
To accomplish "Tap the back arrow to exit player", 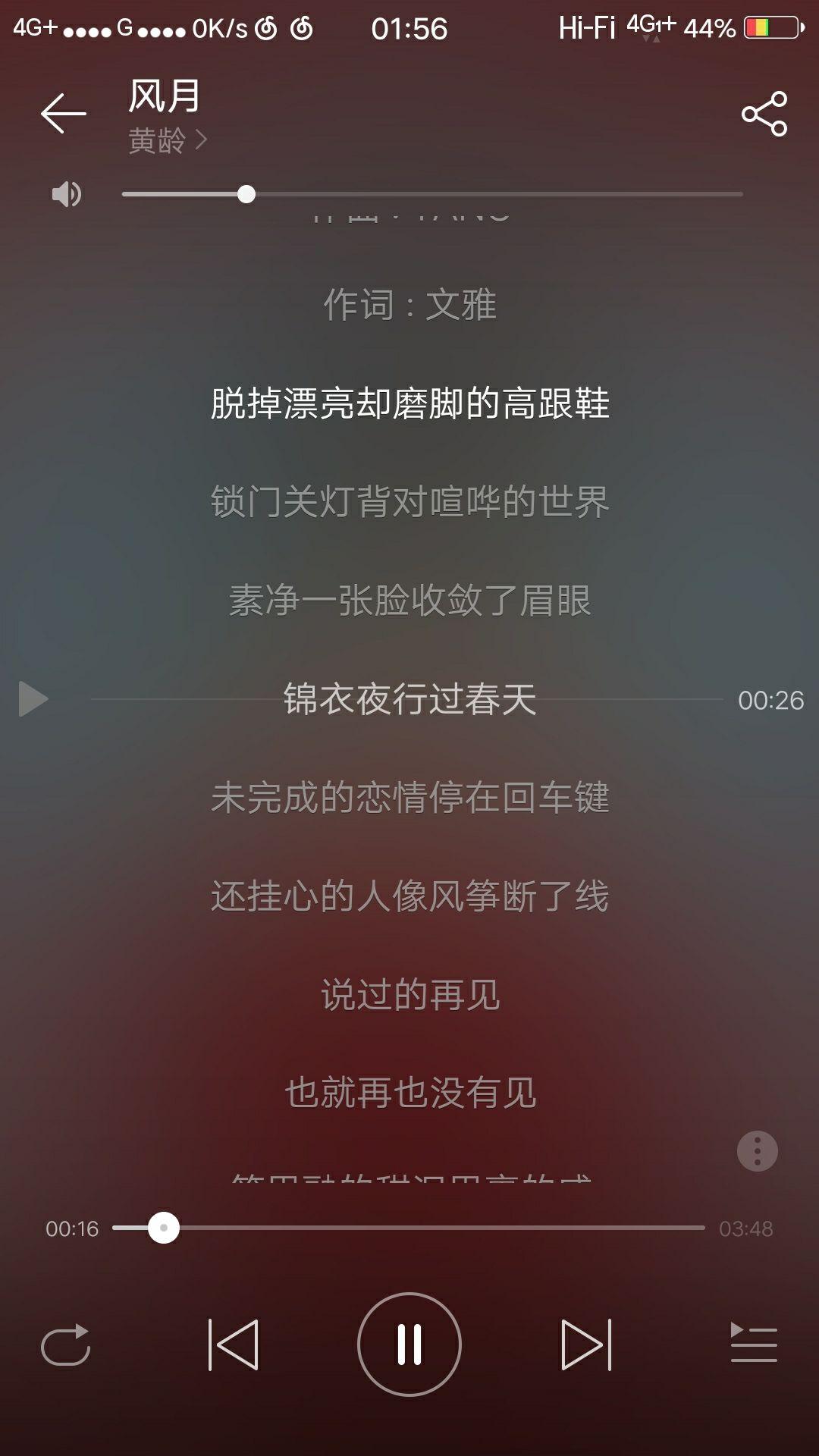I will [x=64, y=114].
